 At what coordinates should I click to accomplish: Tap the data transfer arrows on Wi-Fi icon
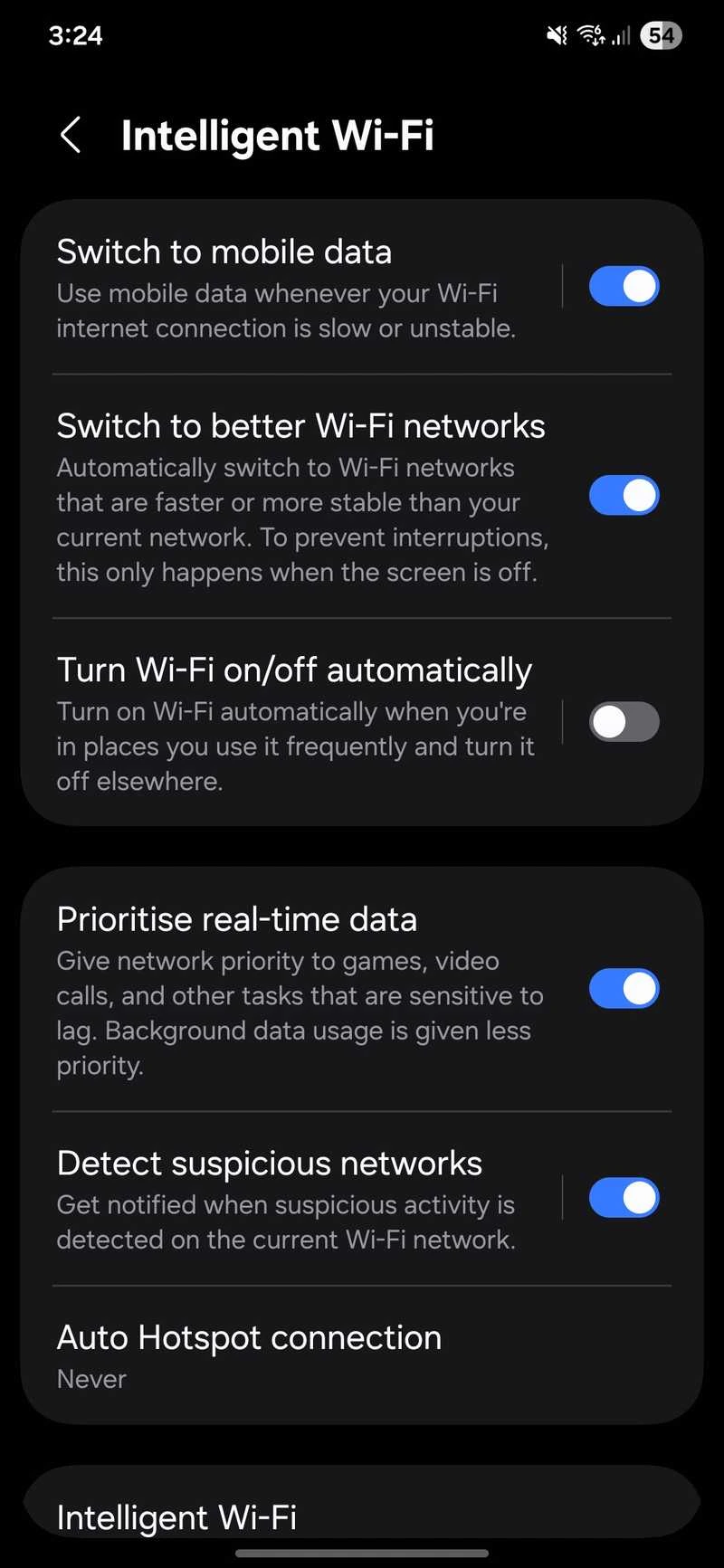coord(600,41)
